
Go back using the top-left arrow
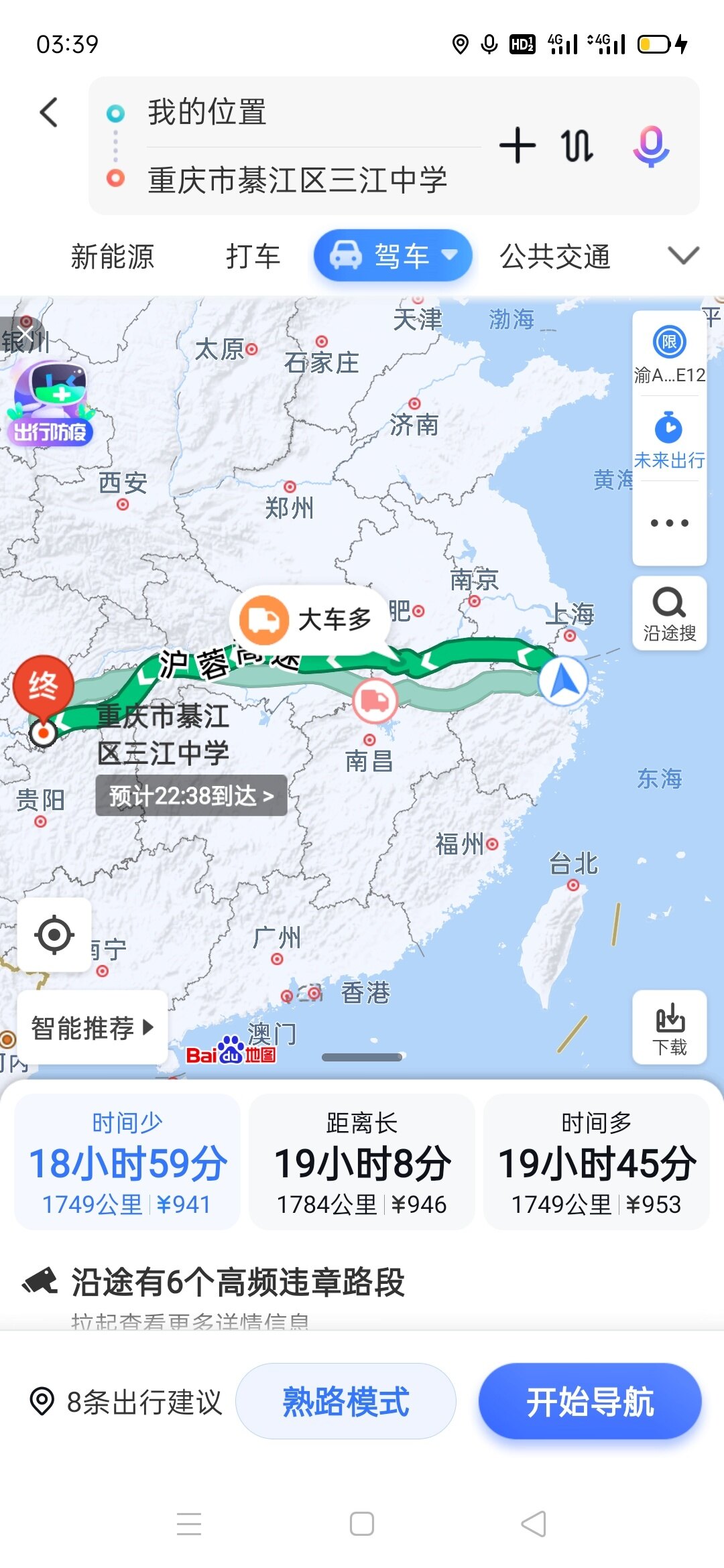[49, 112]
